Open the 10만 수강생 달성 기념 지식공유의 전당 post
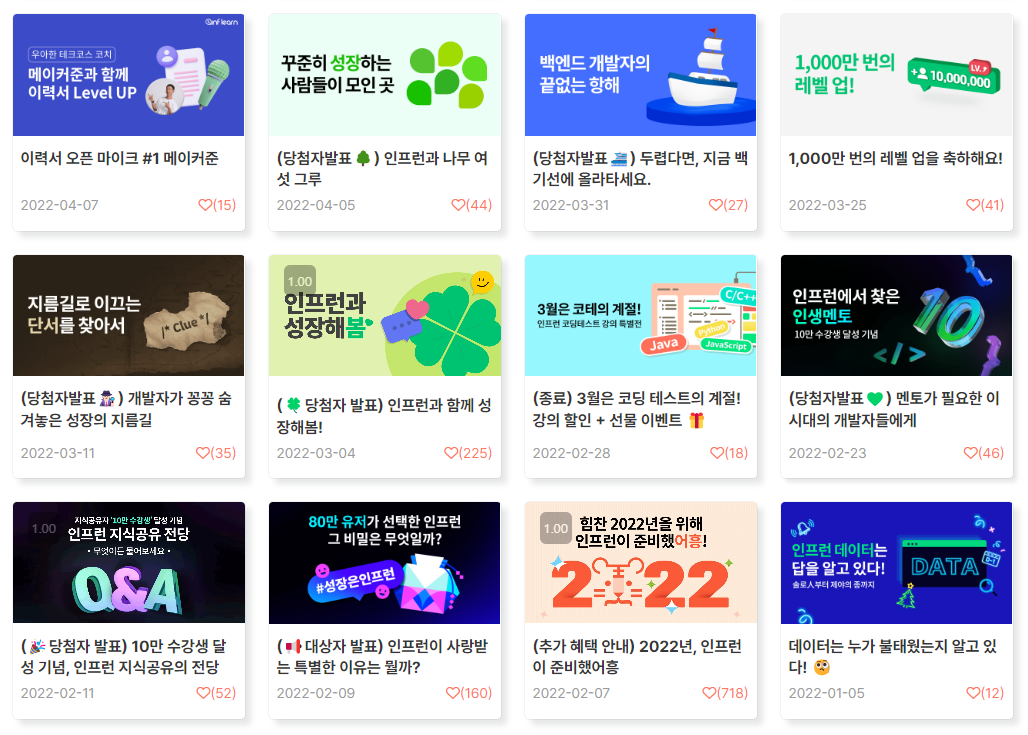Viewport: 1028px width, 735px height. pyautogui.click(x=127, y=656)
